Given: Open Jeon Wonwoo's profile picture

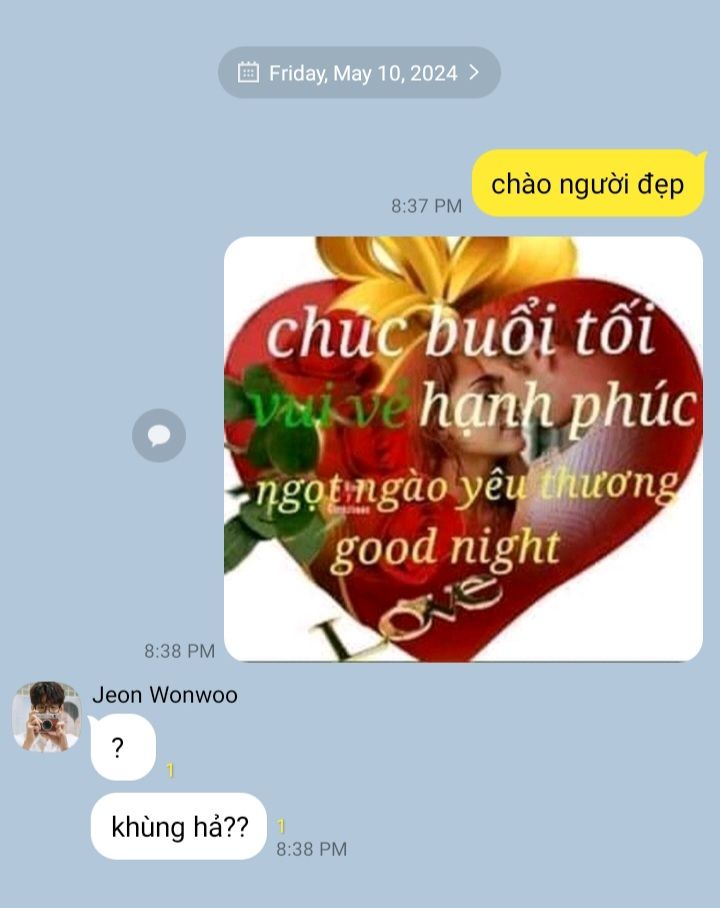Looking at the screenshot, I should [x=46, y=716].
